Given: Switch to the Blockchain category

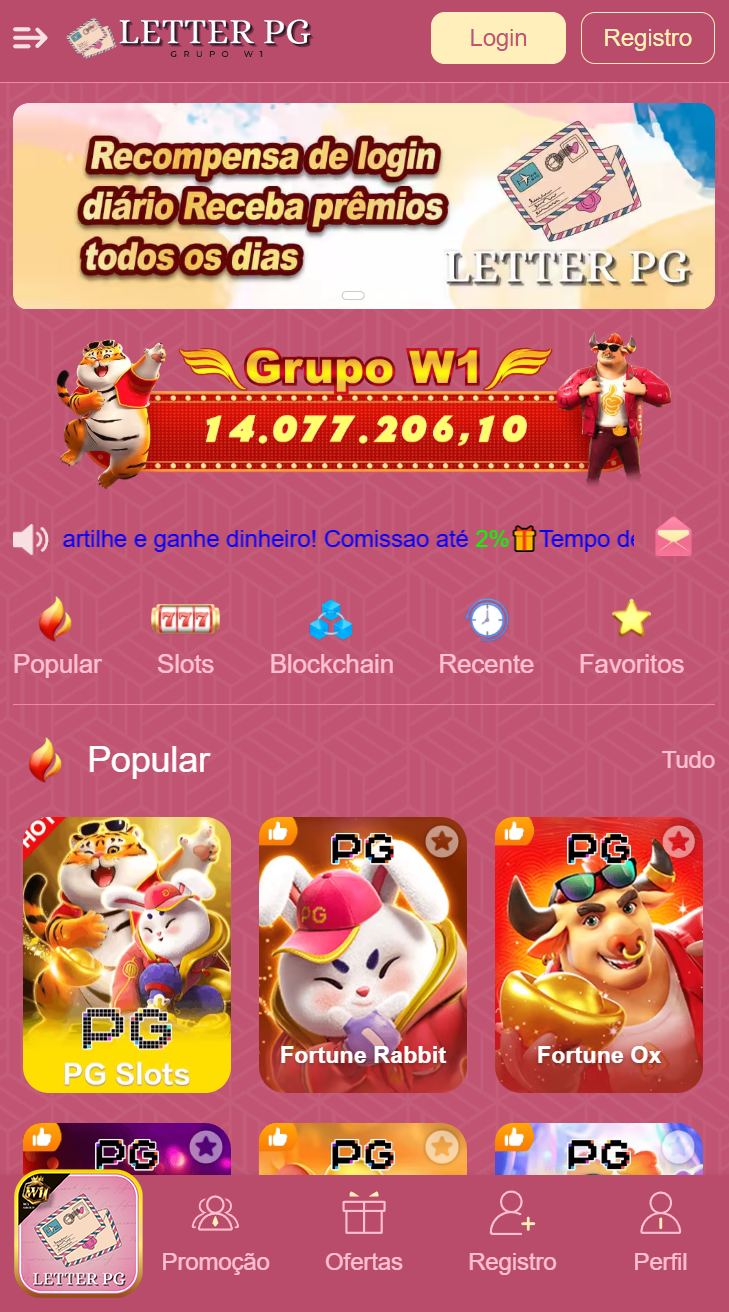Looking at the screenshot, I should point(331,636).
